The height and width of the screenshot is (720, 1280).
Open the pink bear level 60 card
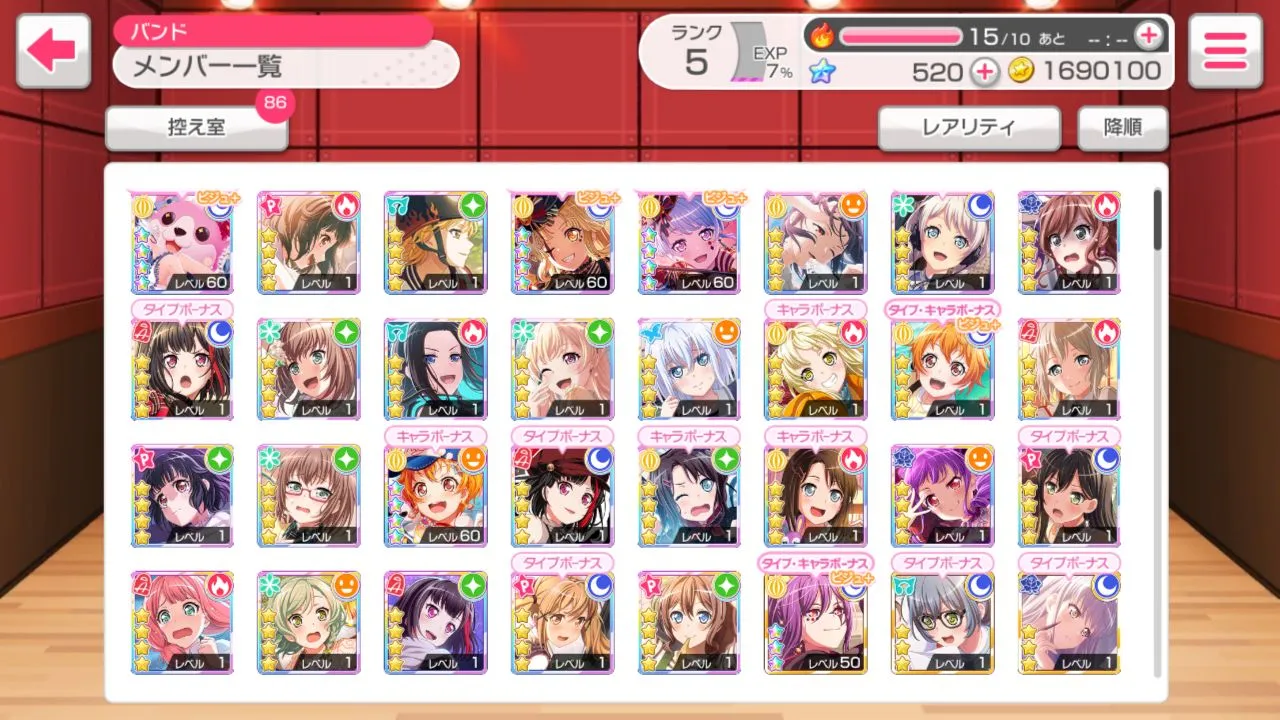click(182, 243)
